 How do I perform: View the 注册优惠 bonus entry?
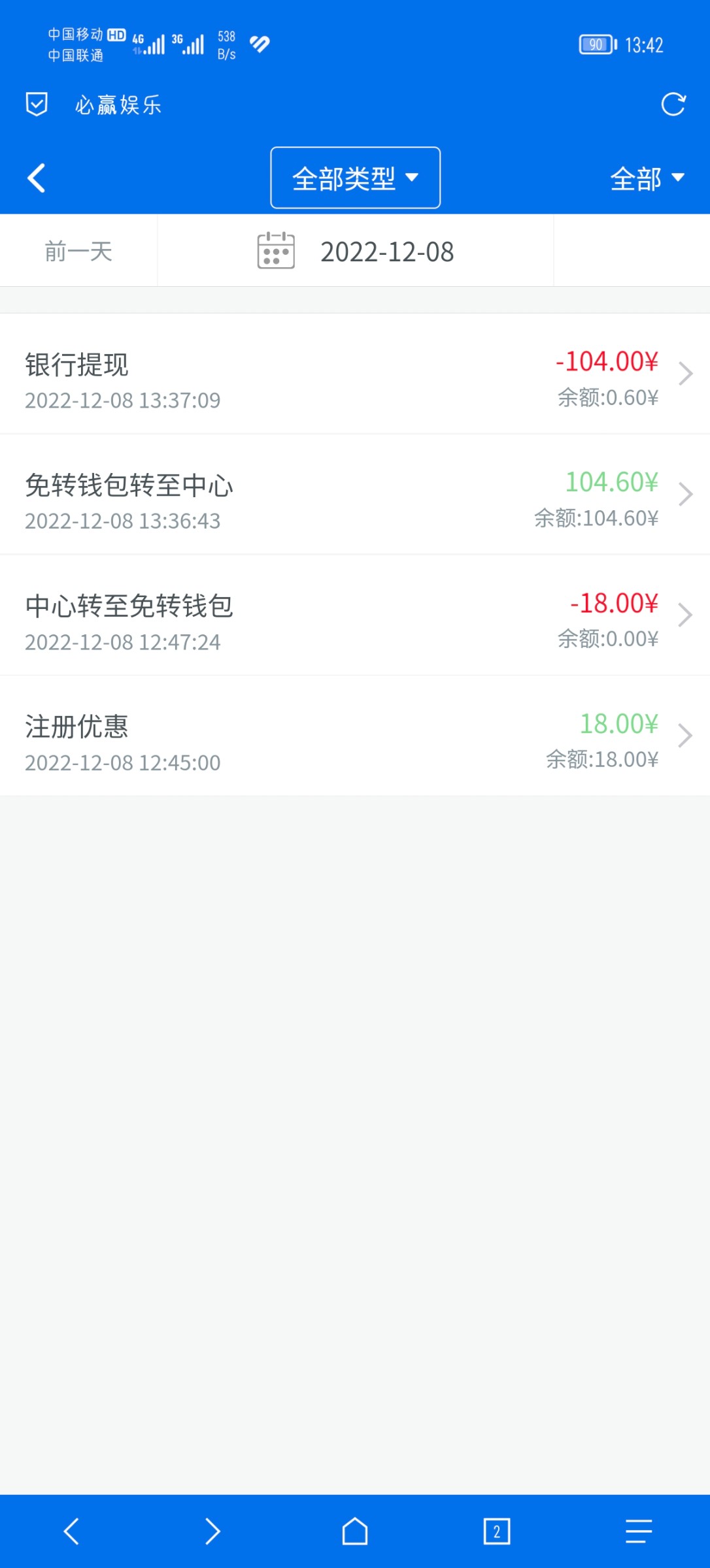(355, 736)
